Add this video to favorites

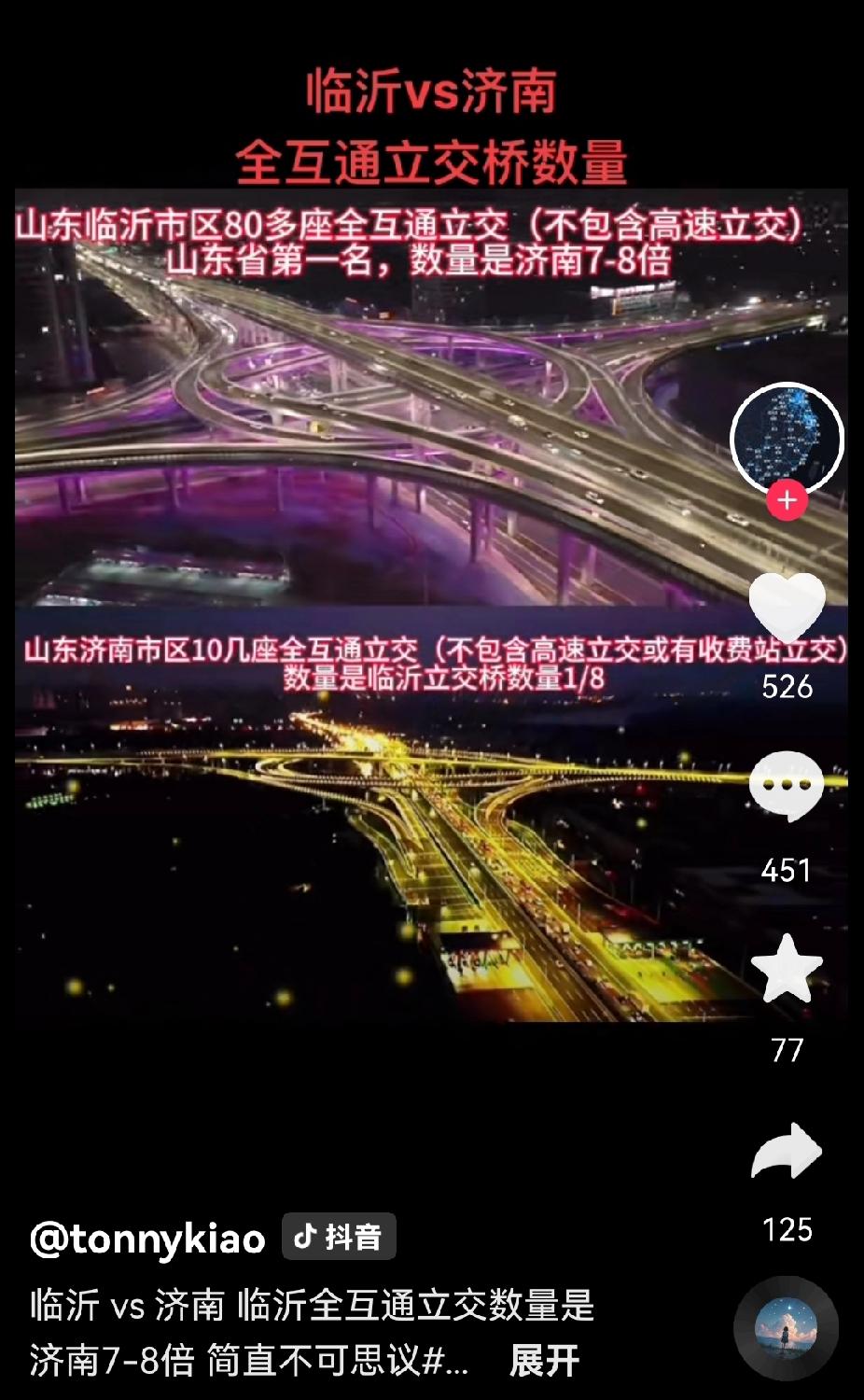click(787, 969)
